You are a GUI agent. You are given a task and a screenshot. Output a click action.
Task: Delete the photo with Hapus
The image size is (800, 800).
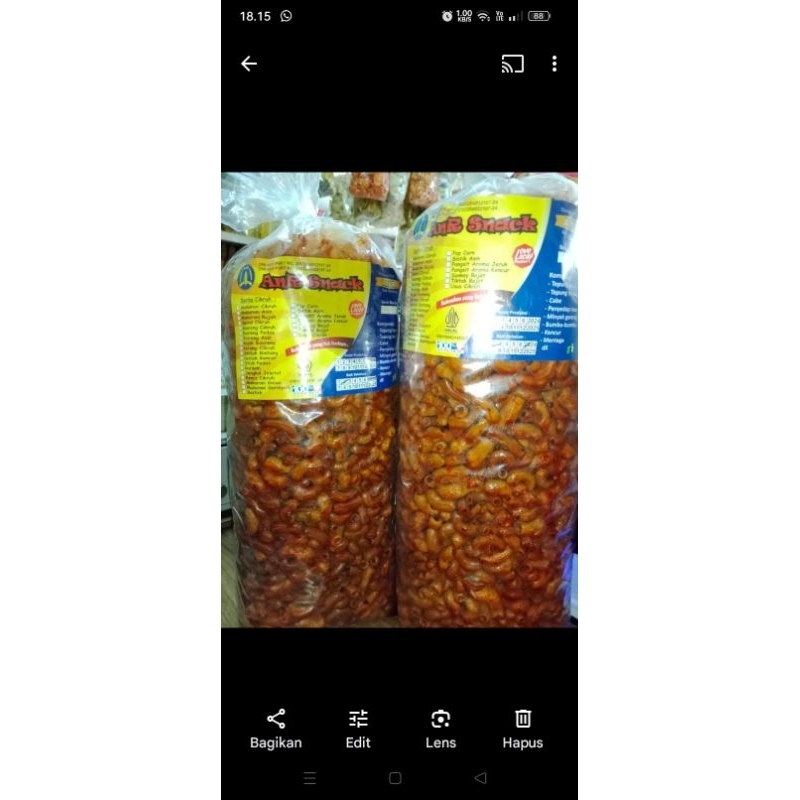[522, 727]
